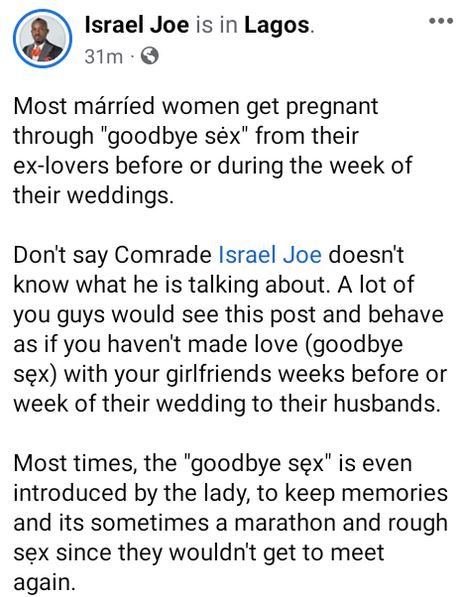
Task: Open the blue Israel Joe mention in post
Action: [x=270, y=255]
